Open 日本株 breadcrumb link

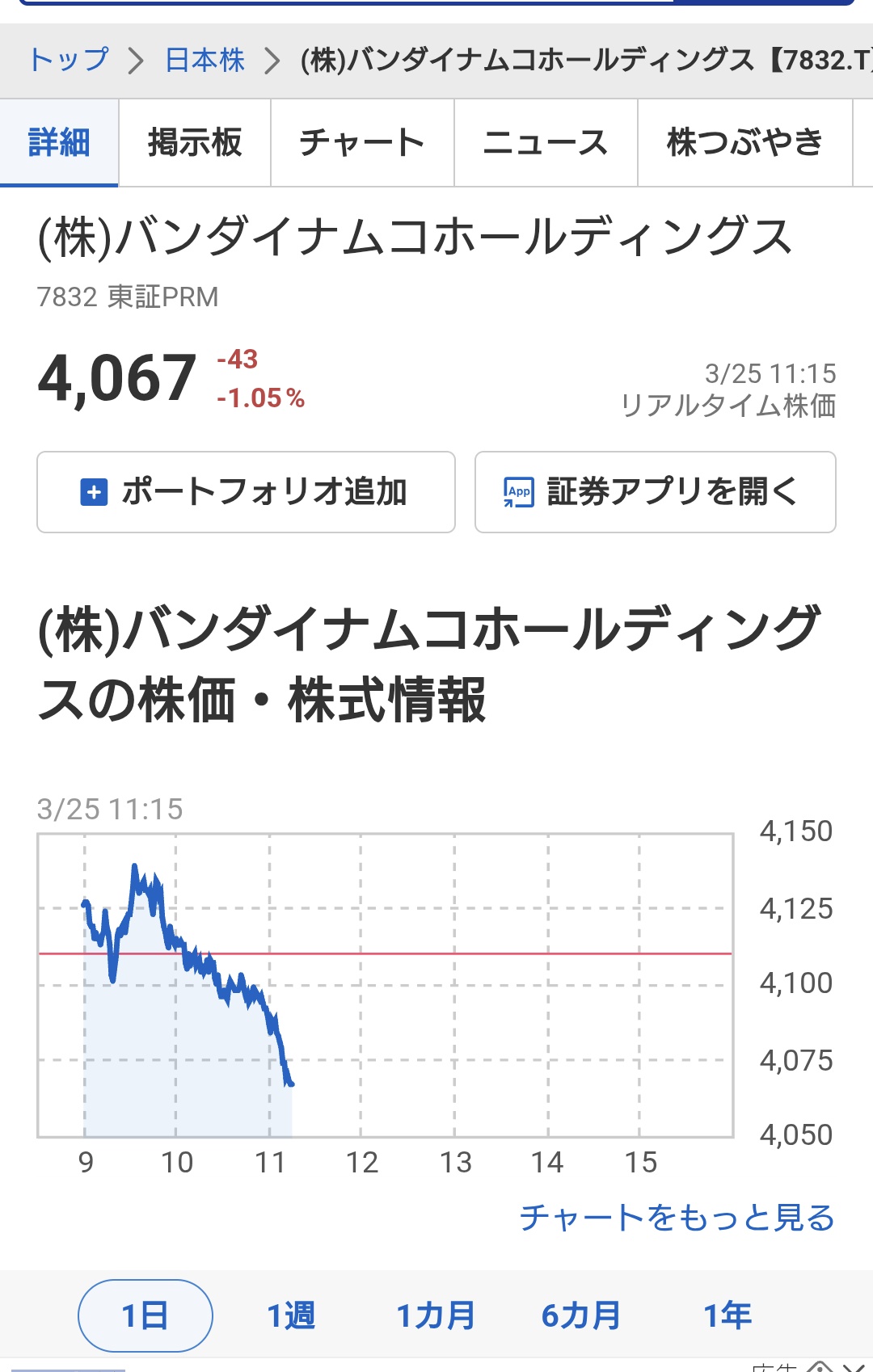click(205, 61)
